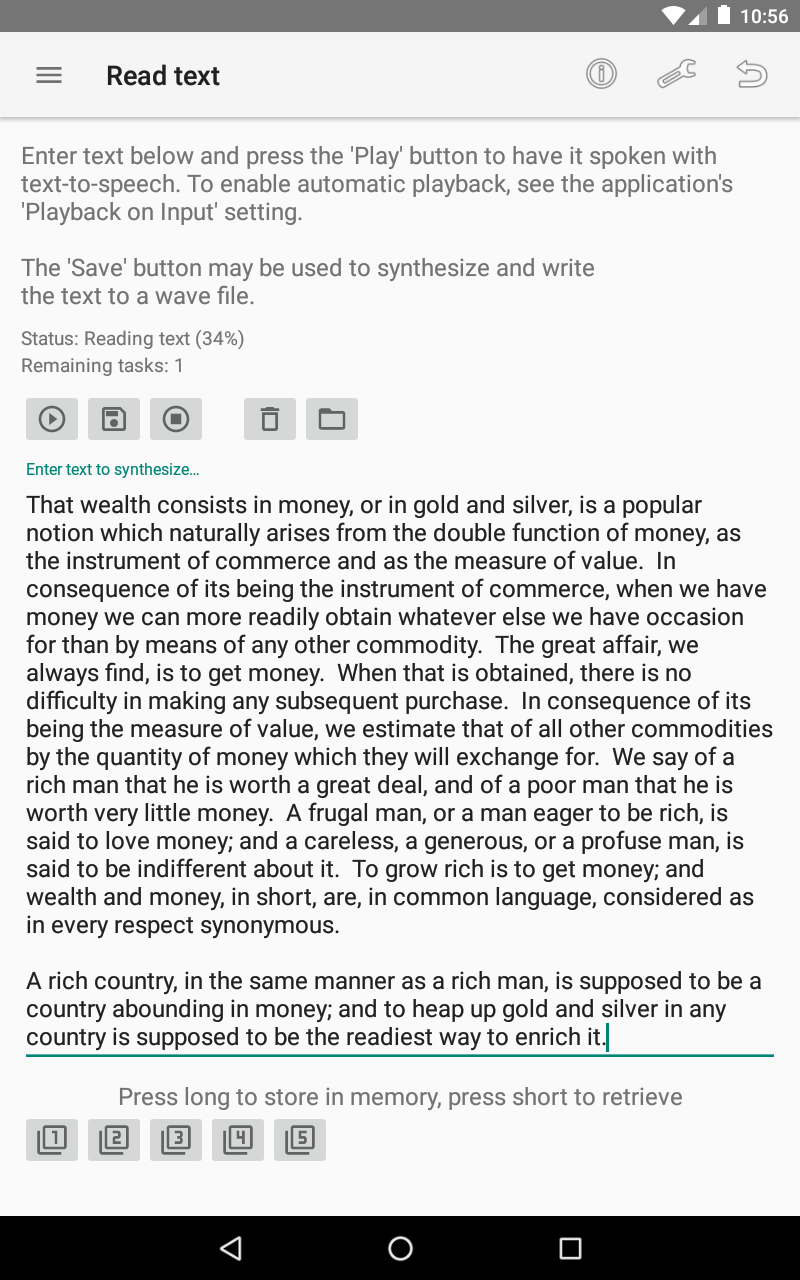This screenshot has height=1280, width=800.
Task: Open settings via the wrench icon
Action: click(x=677, y=74)
